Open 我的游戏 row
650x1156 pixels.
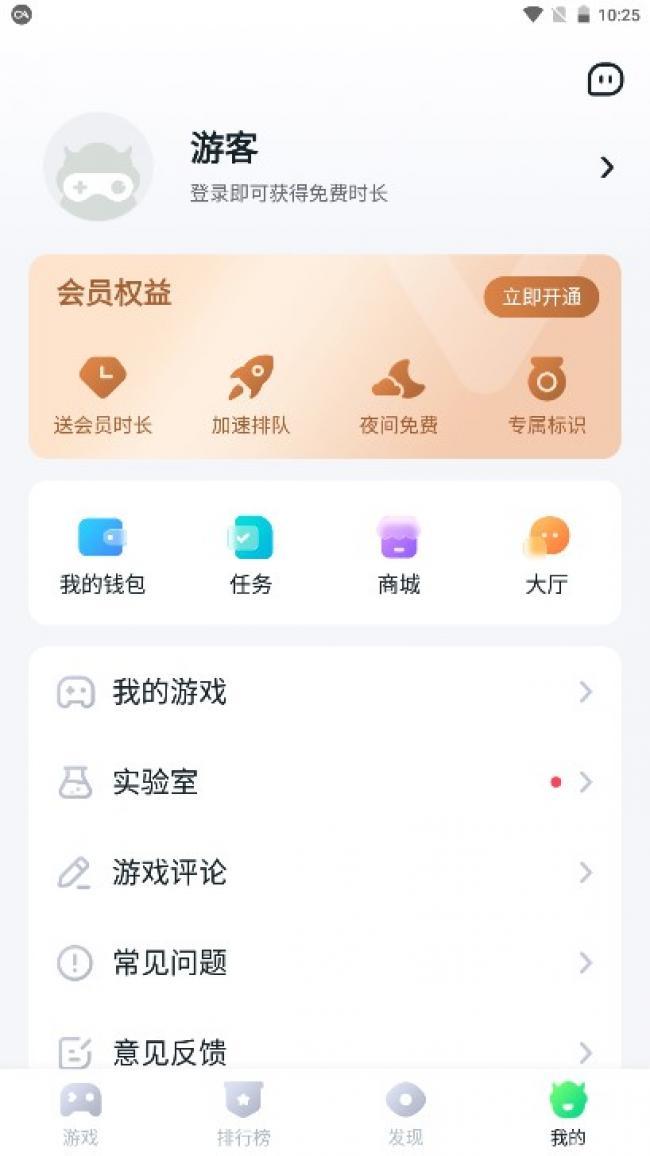324,692
